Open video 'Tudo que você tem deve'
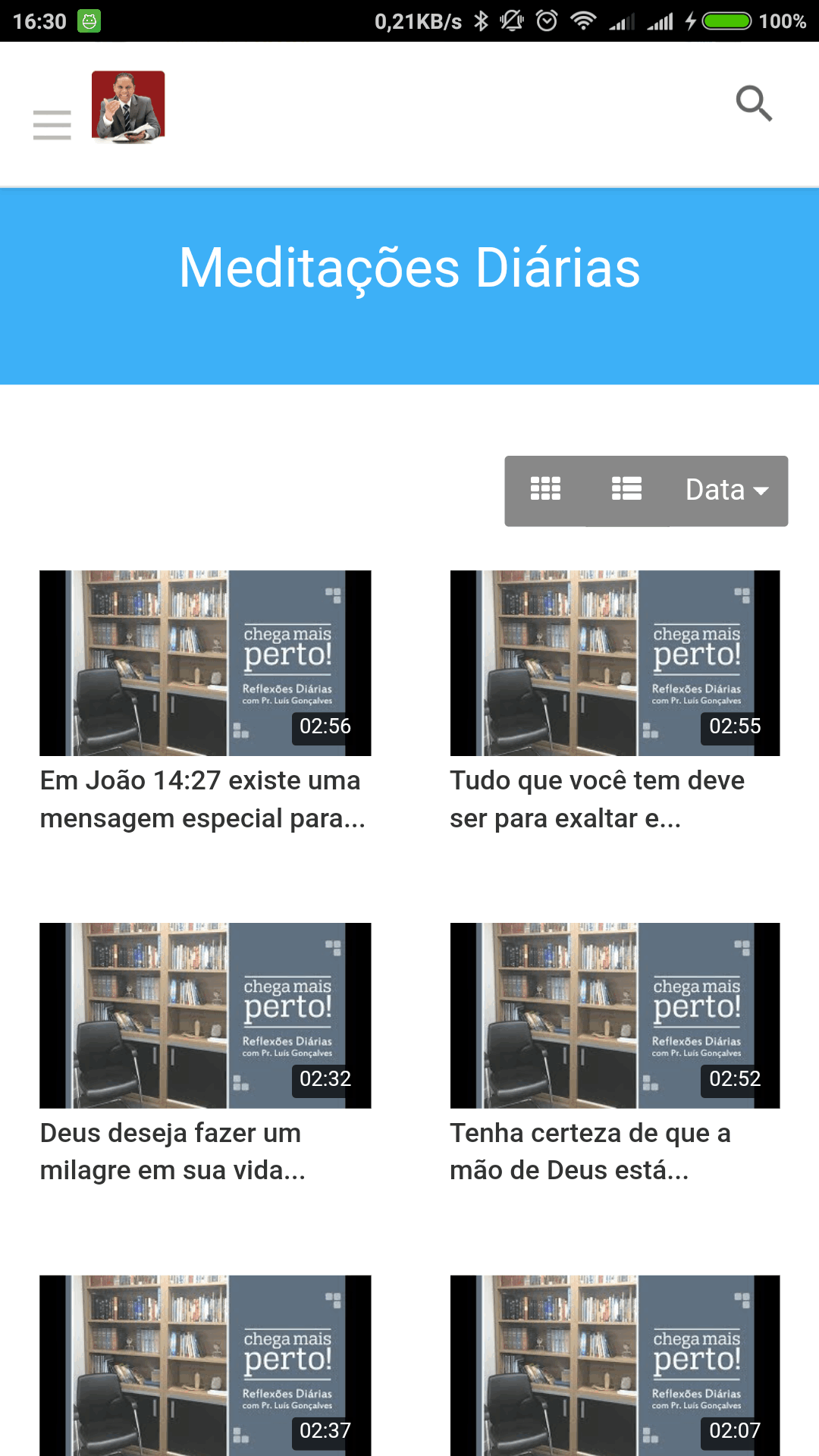 click(x=615, y=663)
